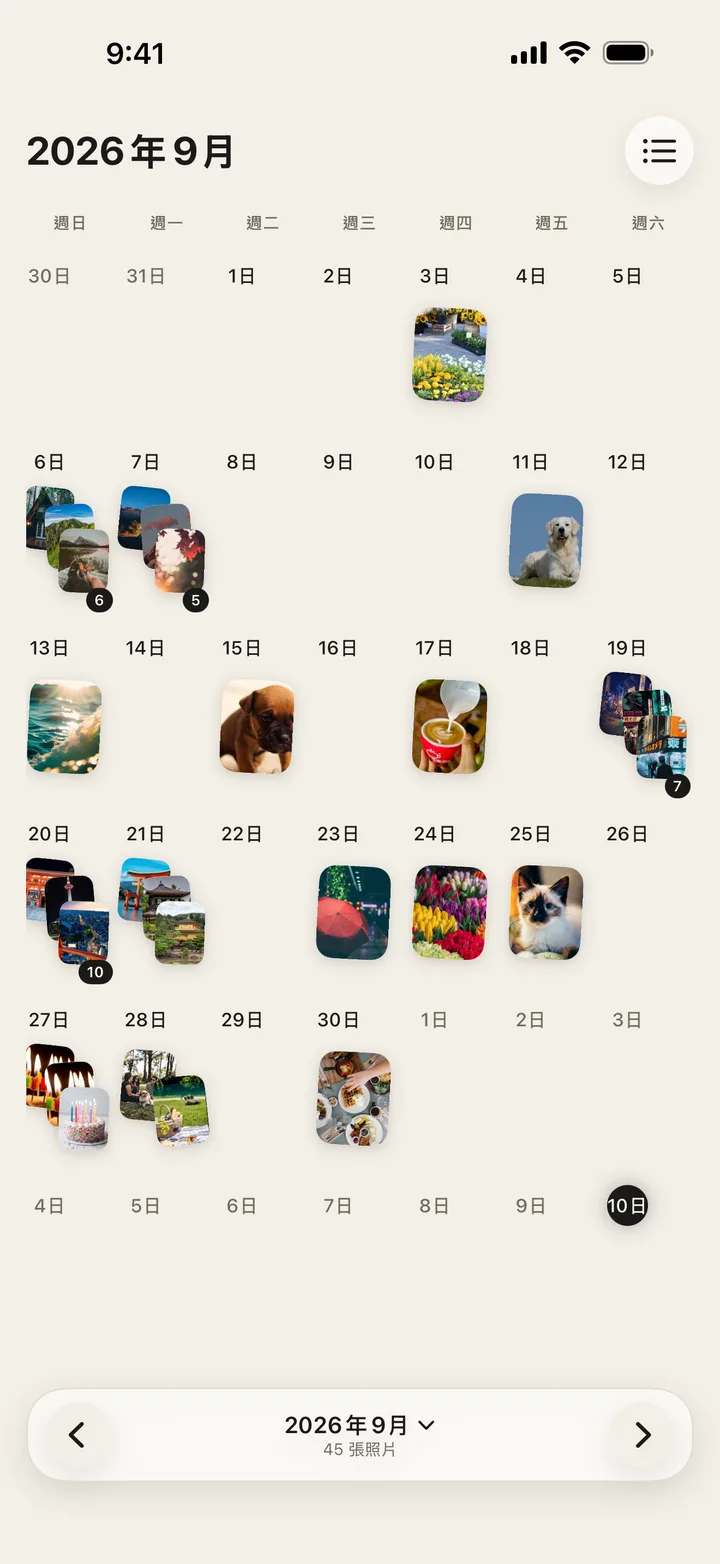Select the highlighted 10日 date

click(x=627, y=1206)
